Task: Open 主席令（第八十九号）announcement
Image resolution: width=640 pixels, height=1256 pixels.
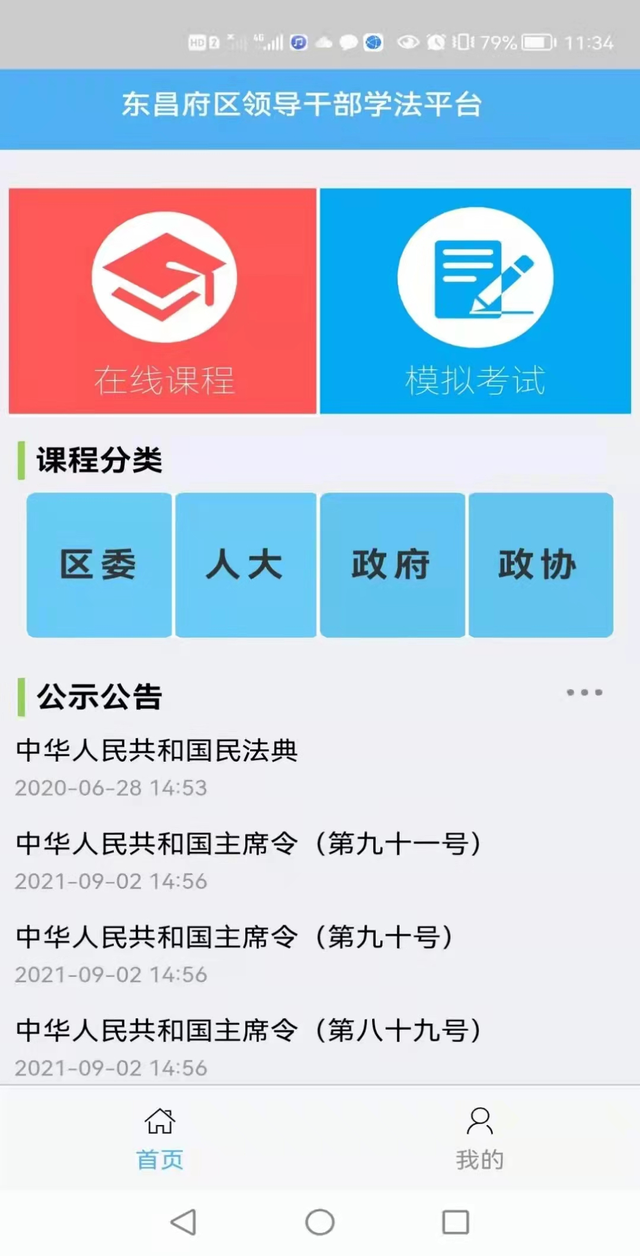Action: [250, 1030]
